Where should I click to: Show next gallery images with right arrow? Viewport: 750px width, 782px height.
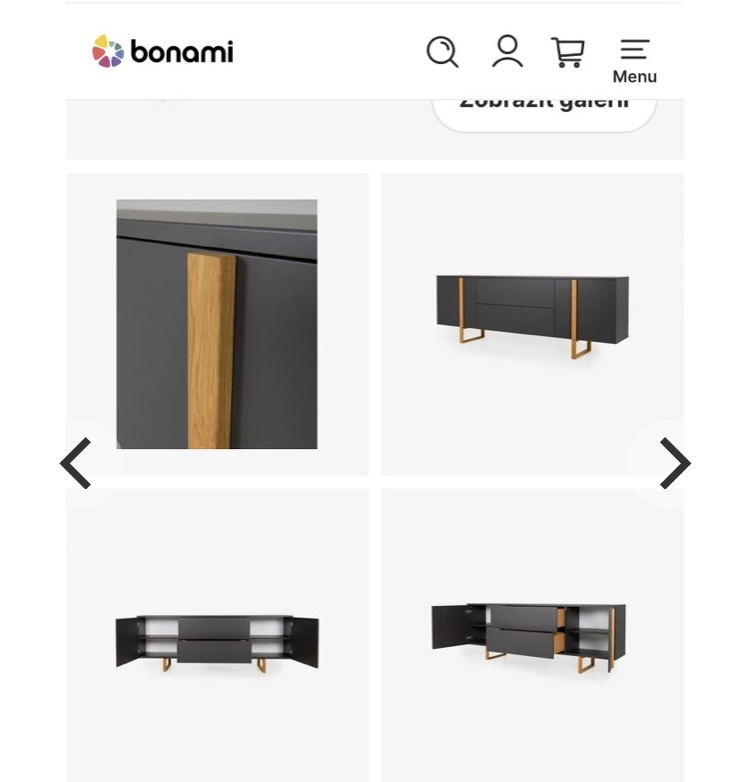[673, 463]
